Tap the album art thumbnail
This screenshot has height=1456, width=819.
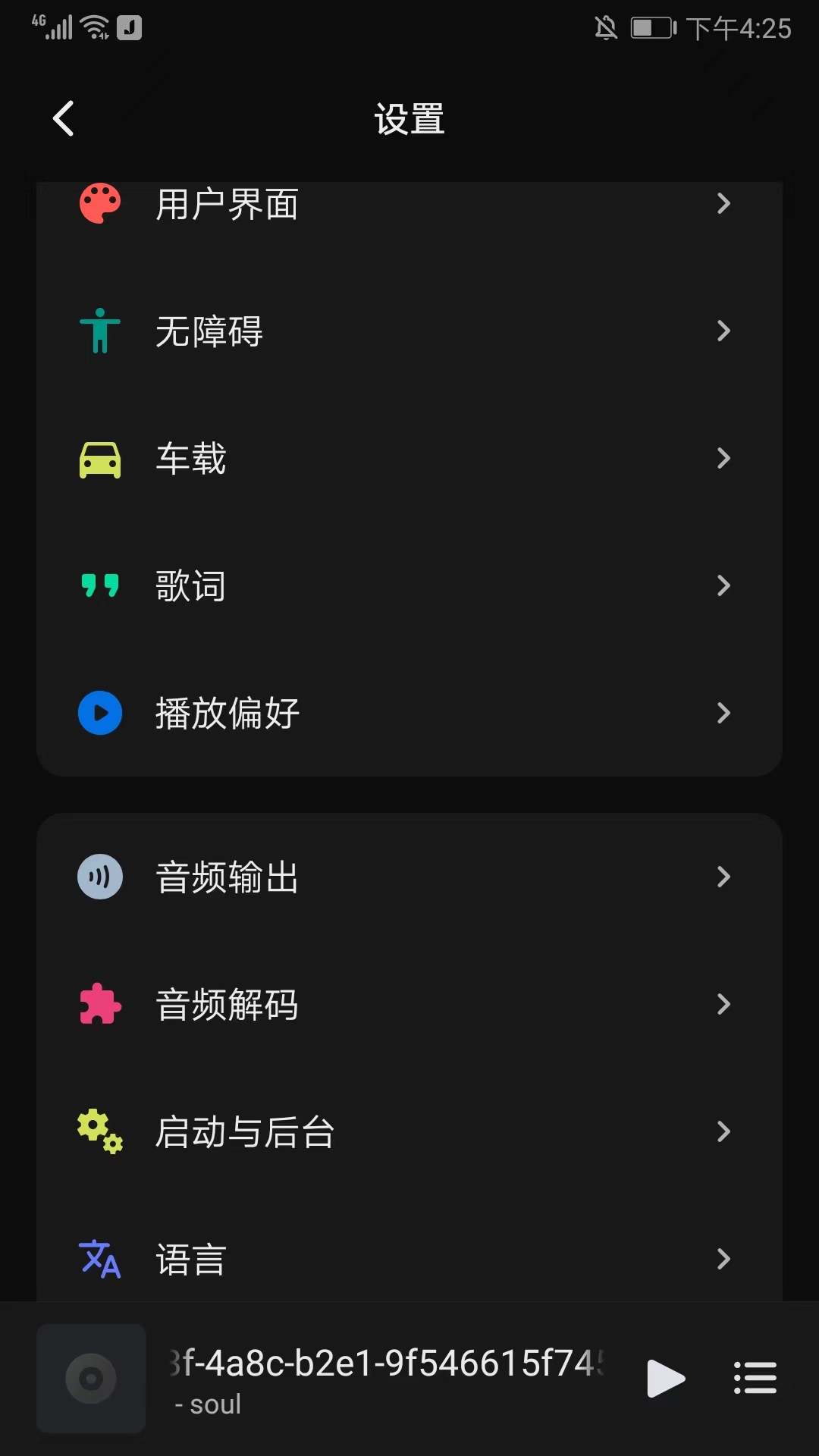[90, 1379]
